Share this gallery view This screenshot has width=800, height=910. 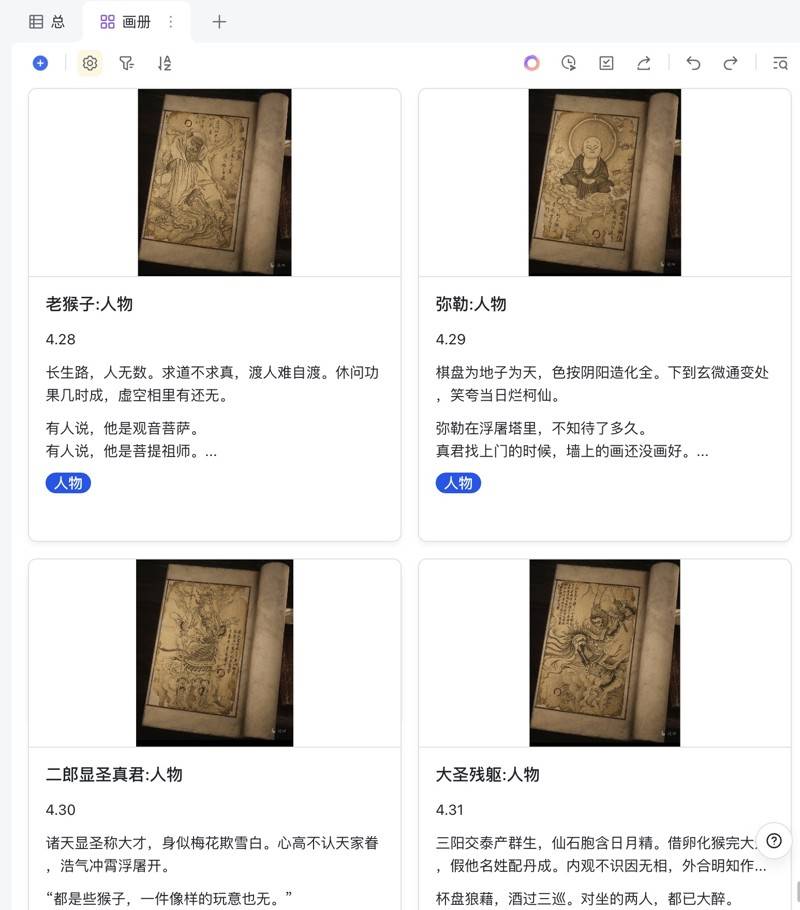[x=644, y=63]
